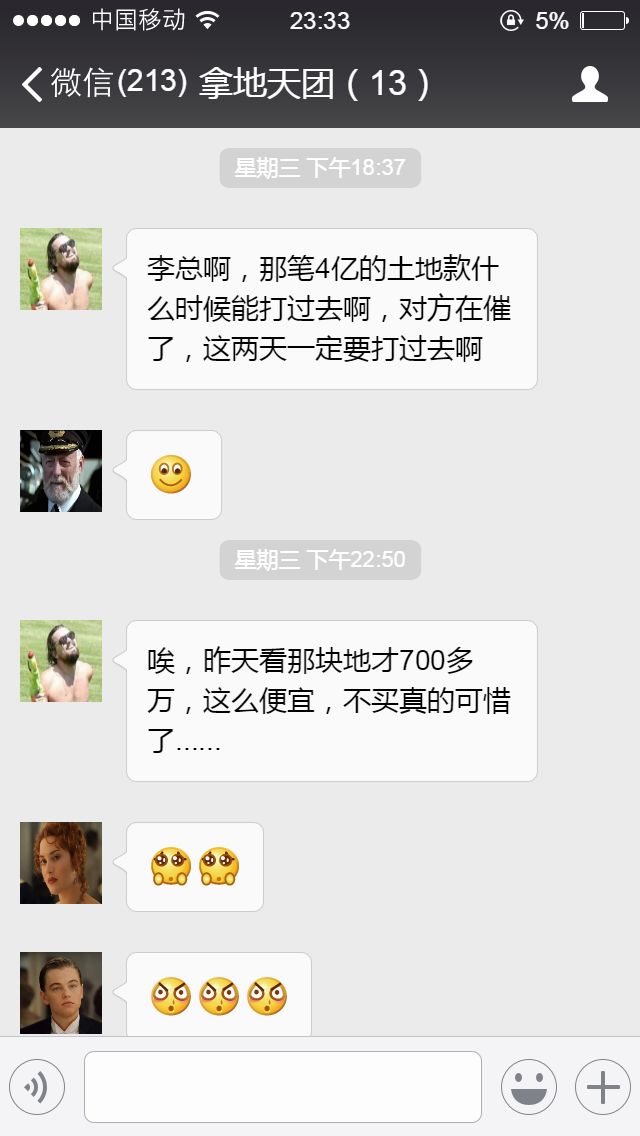Open avatar beside the single smiley message

coord(61,471)
